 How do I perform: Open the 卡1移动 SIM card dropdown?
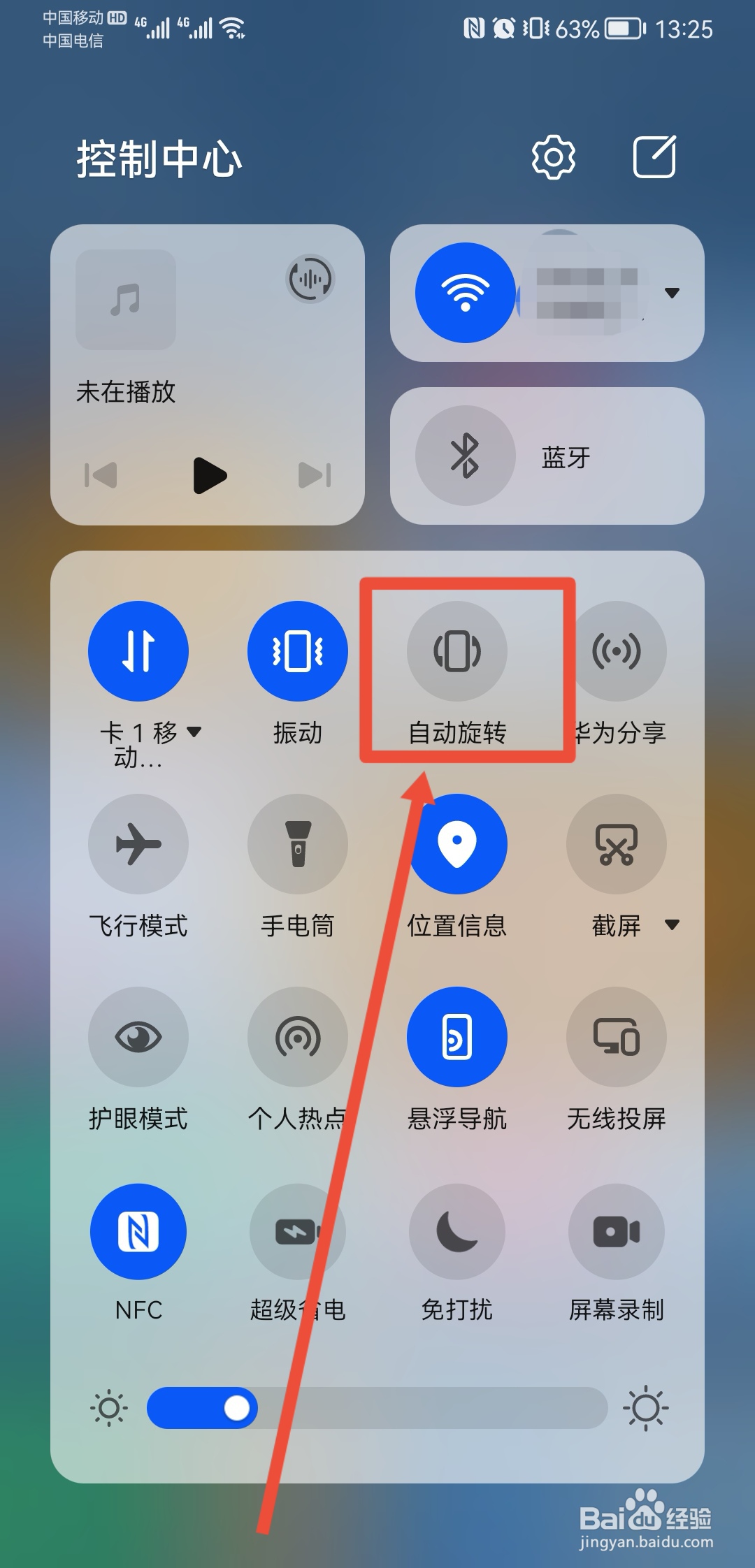pos(194,732)
